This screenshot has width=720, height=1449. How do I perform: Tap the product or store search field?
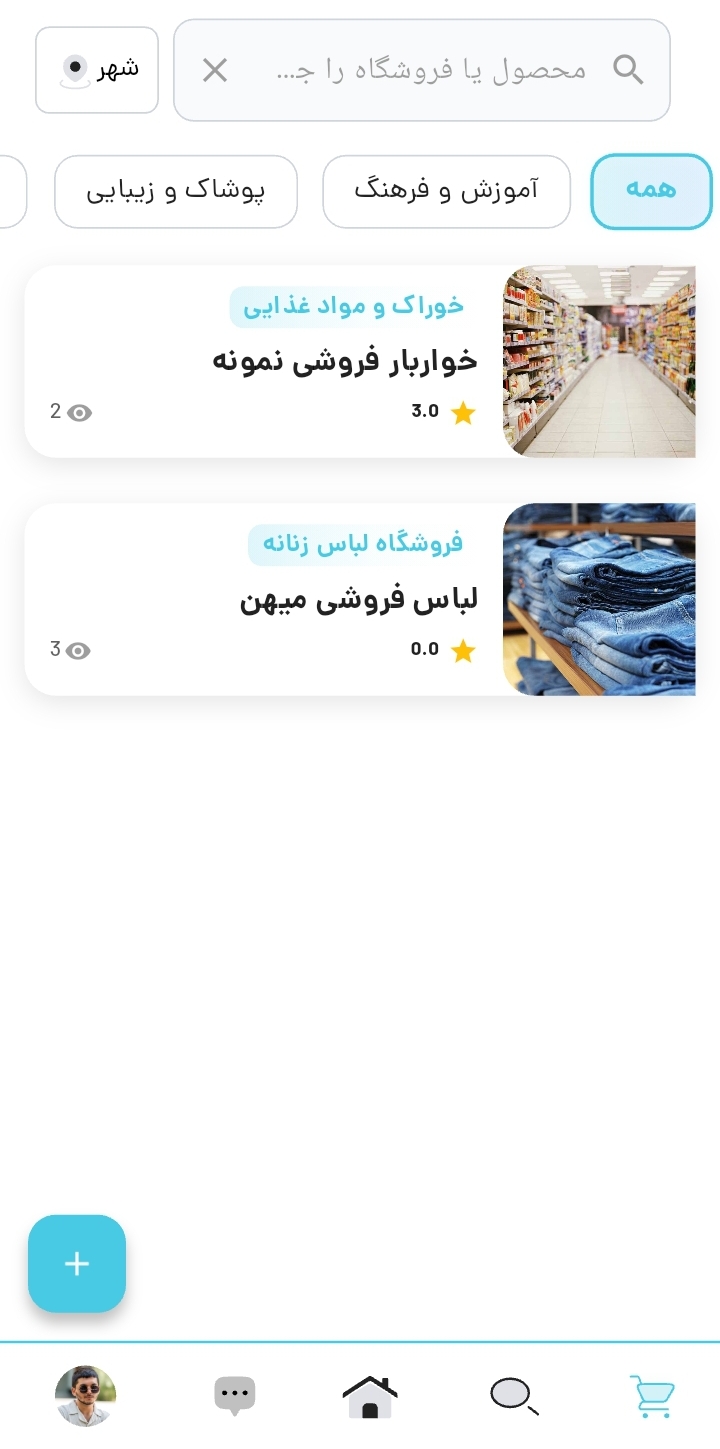click(x=430, y=70)
